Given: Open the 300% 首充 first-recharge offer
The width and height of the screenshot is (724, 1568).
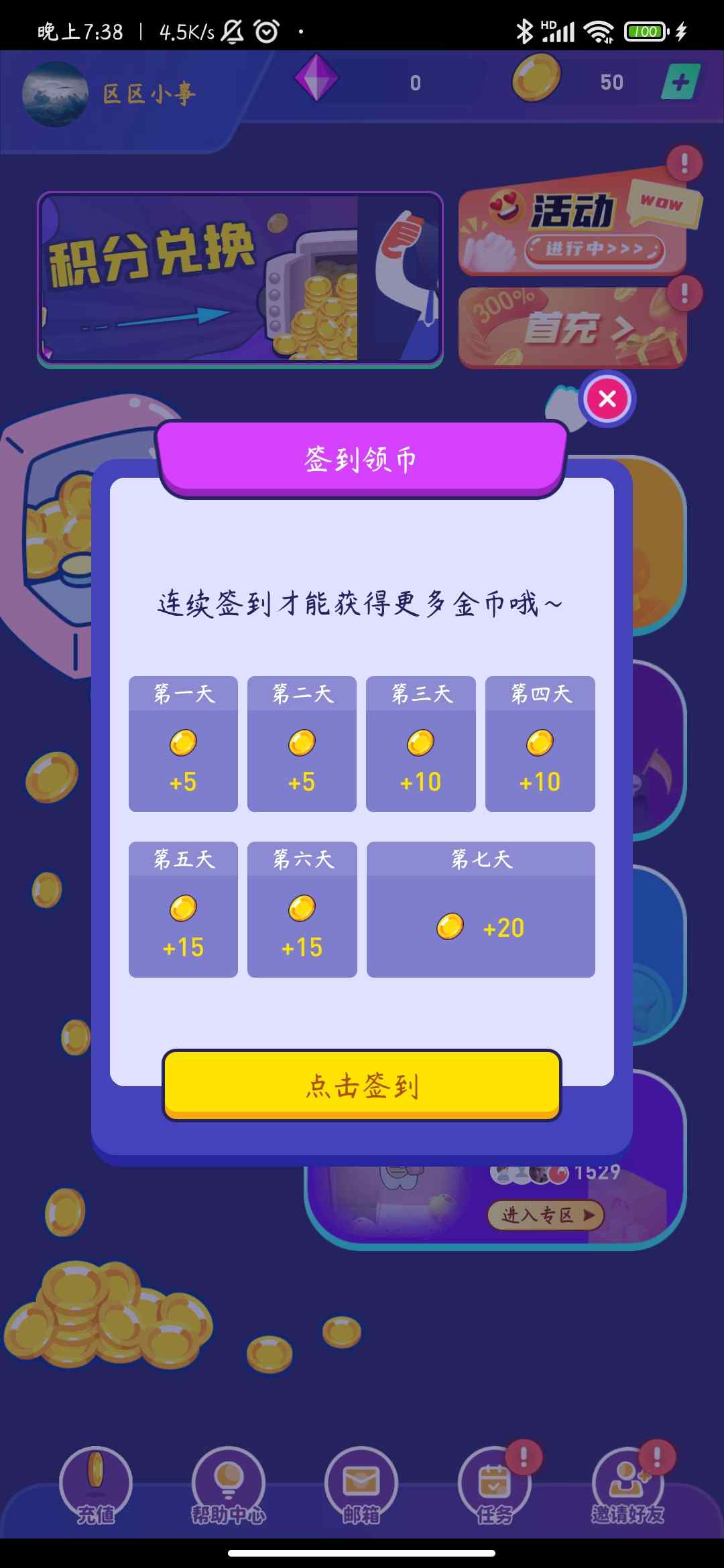Looking at the screenshot, I should (x=572, y=328).
